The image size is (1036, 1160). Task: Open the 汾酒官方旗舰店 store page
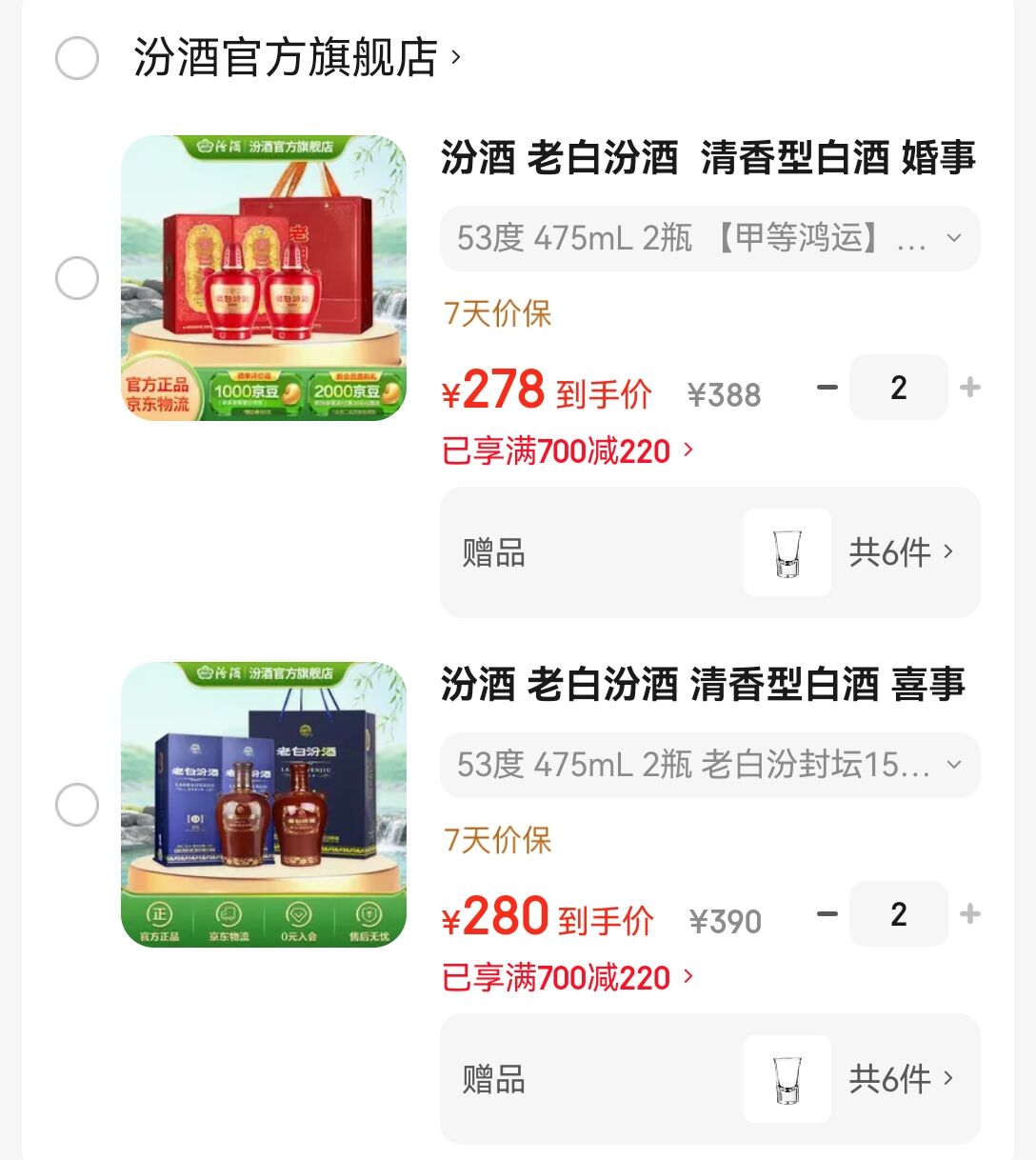pos(295,58)
